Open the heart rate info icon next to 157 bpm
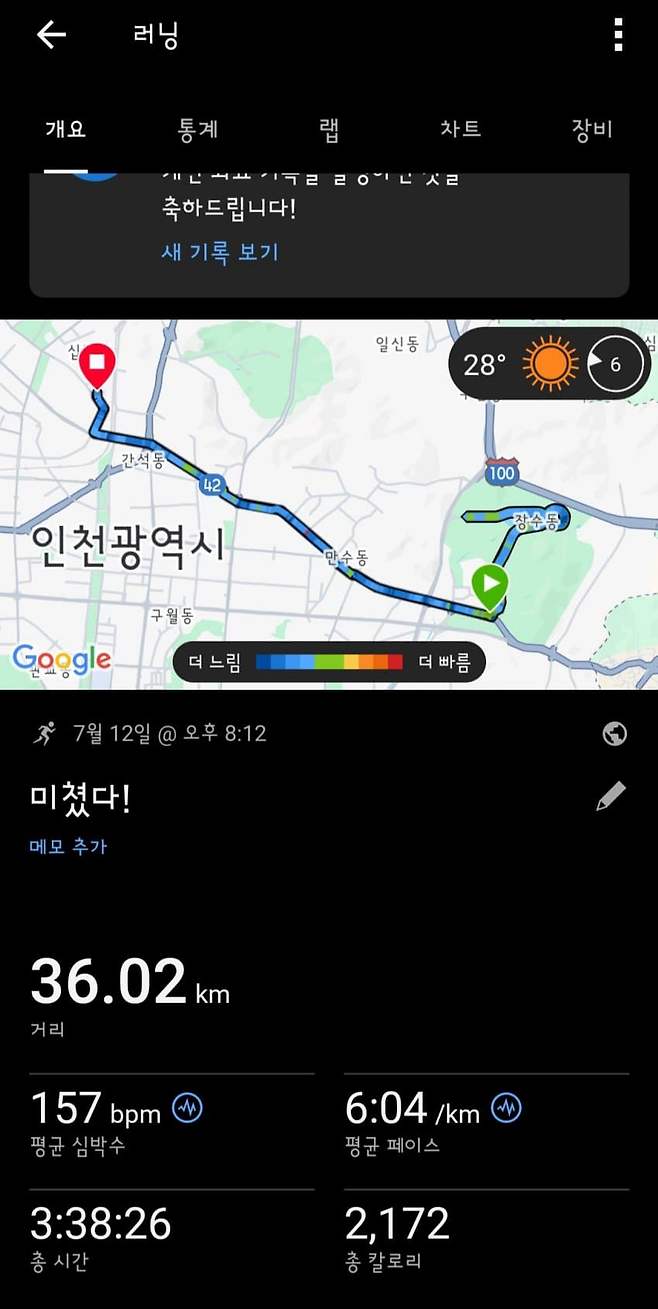 (187, 1108)
